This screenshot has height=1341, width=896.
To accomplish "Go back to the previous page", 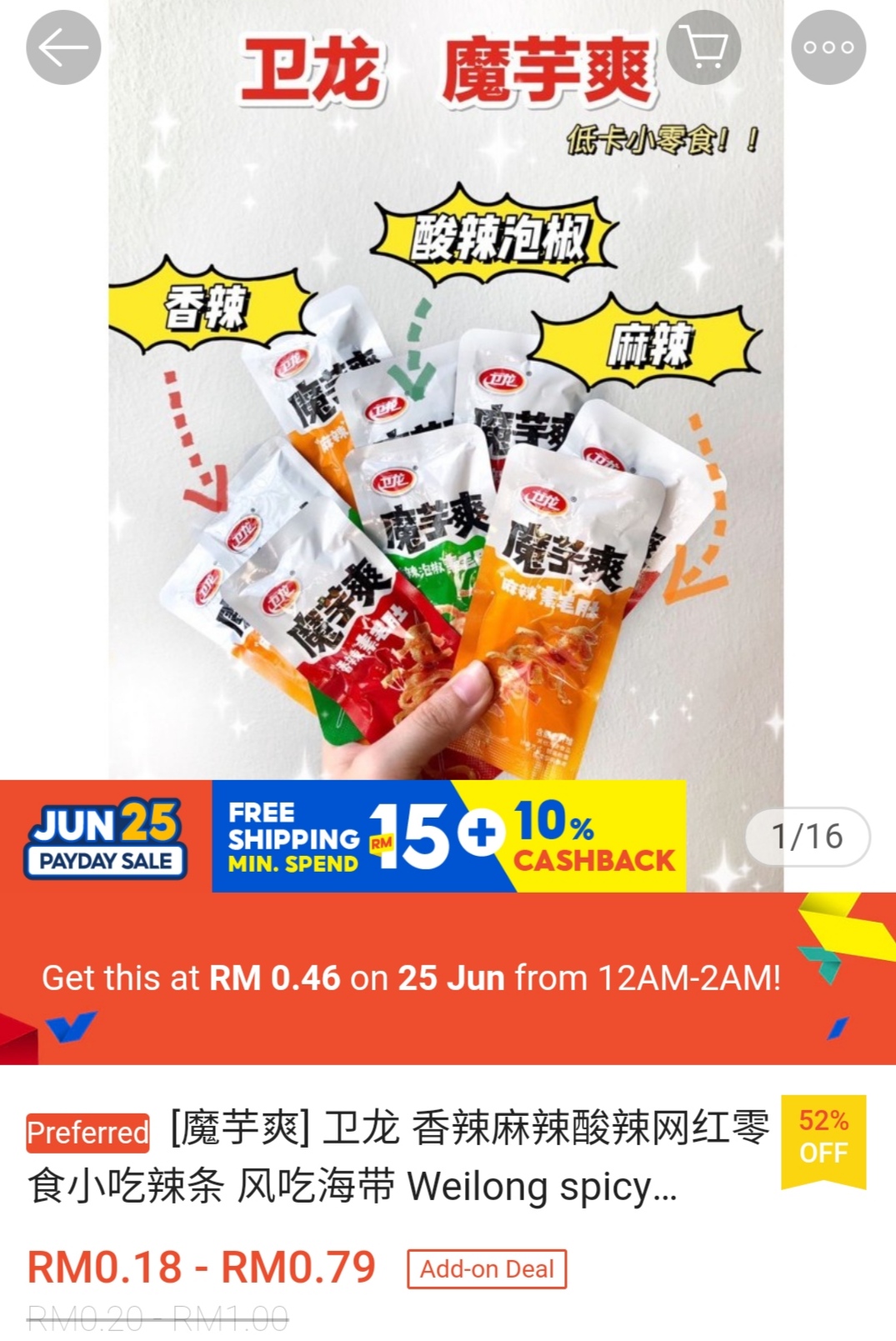I will coord(63,48).
